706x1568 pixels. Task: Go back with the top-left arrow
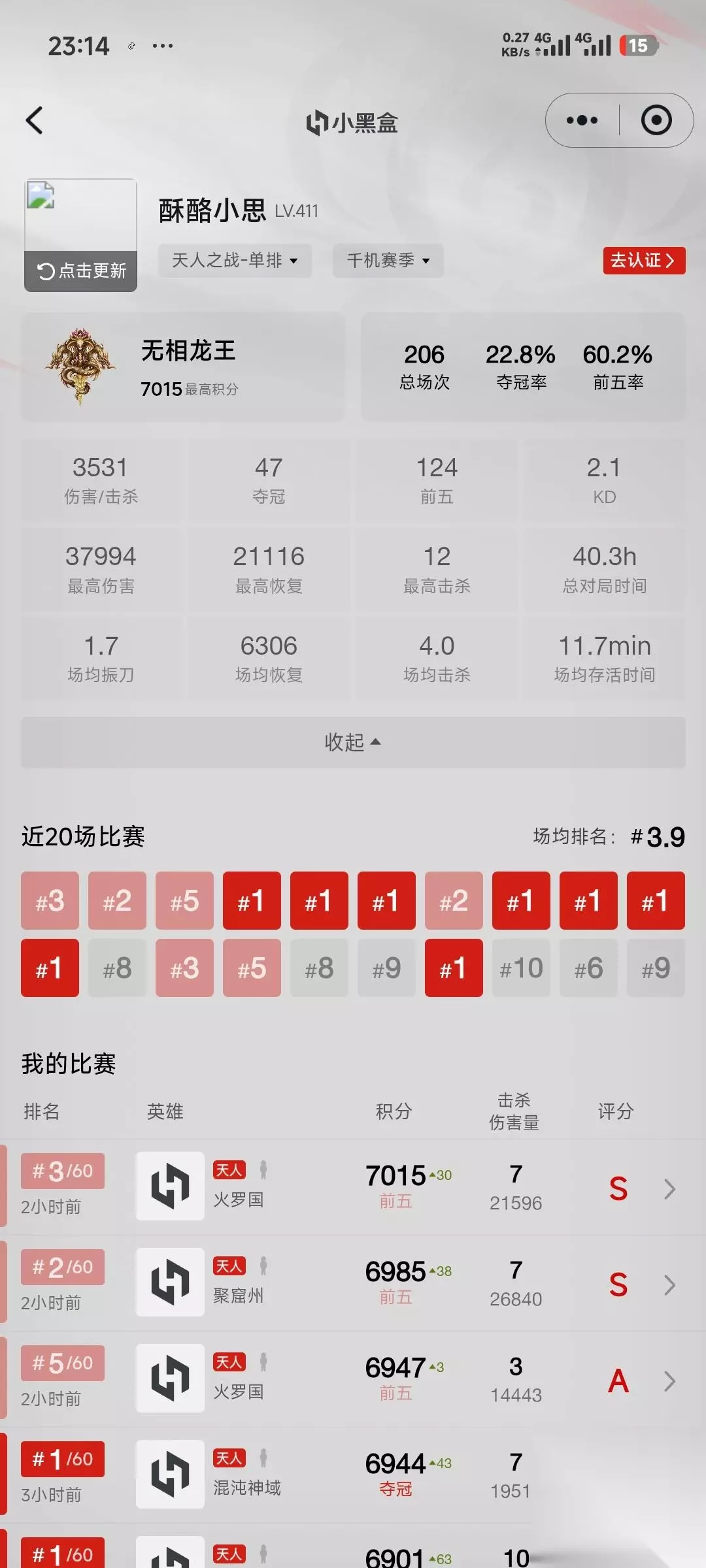(35, 121)
